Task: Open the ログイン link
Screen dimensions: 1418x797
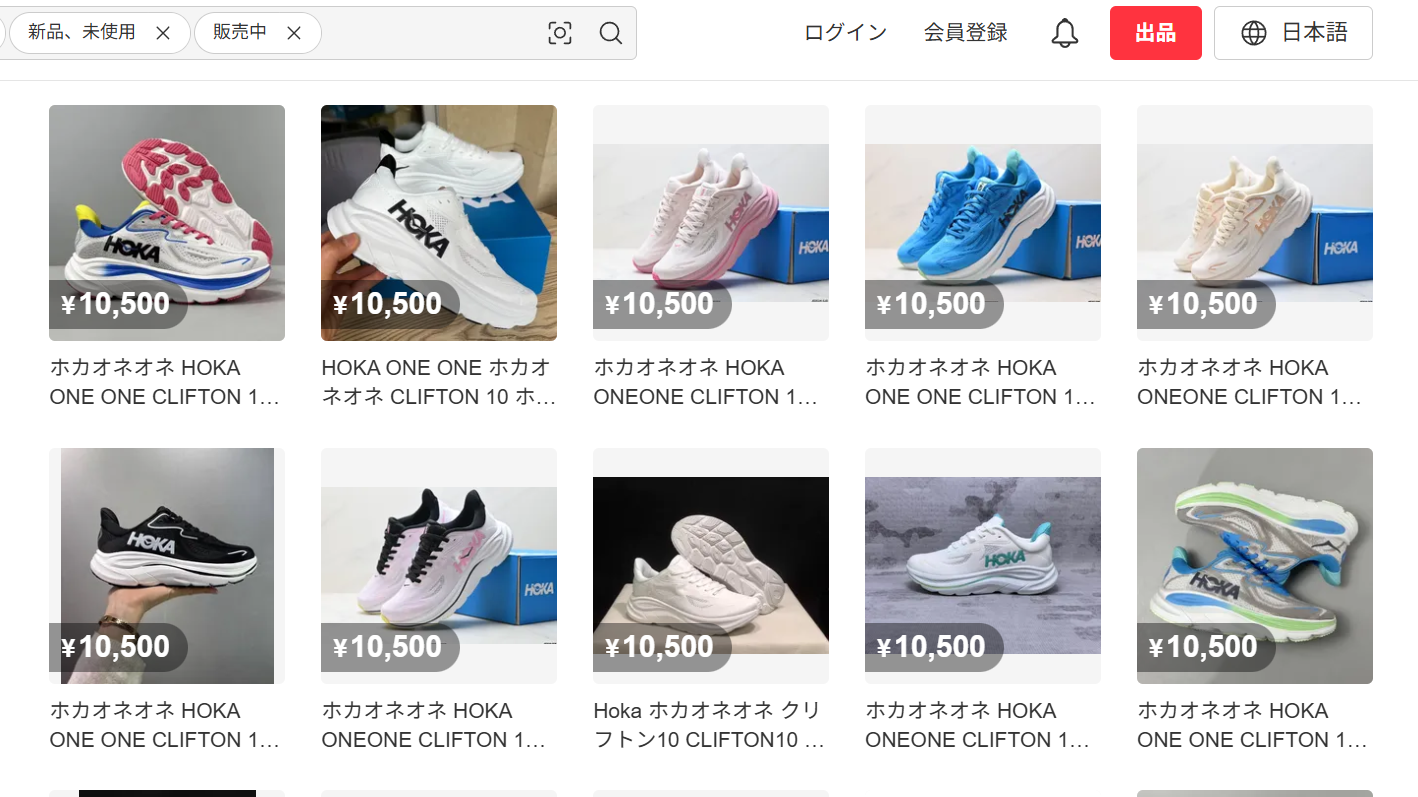Action: (845, 33)
